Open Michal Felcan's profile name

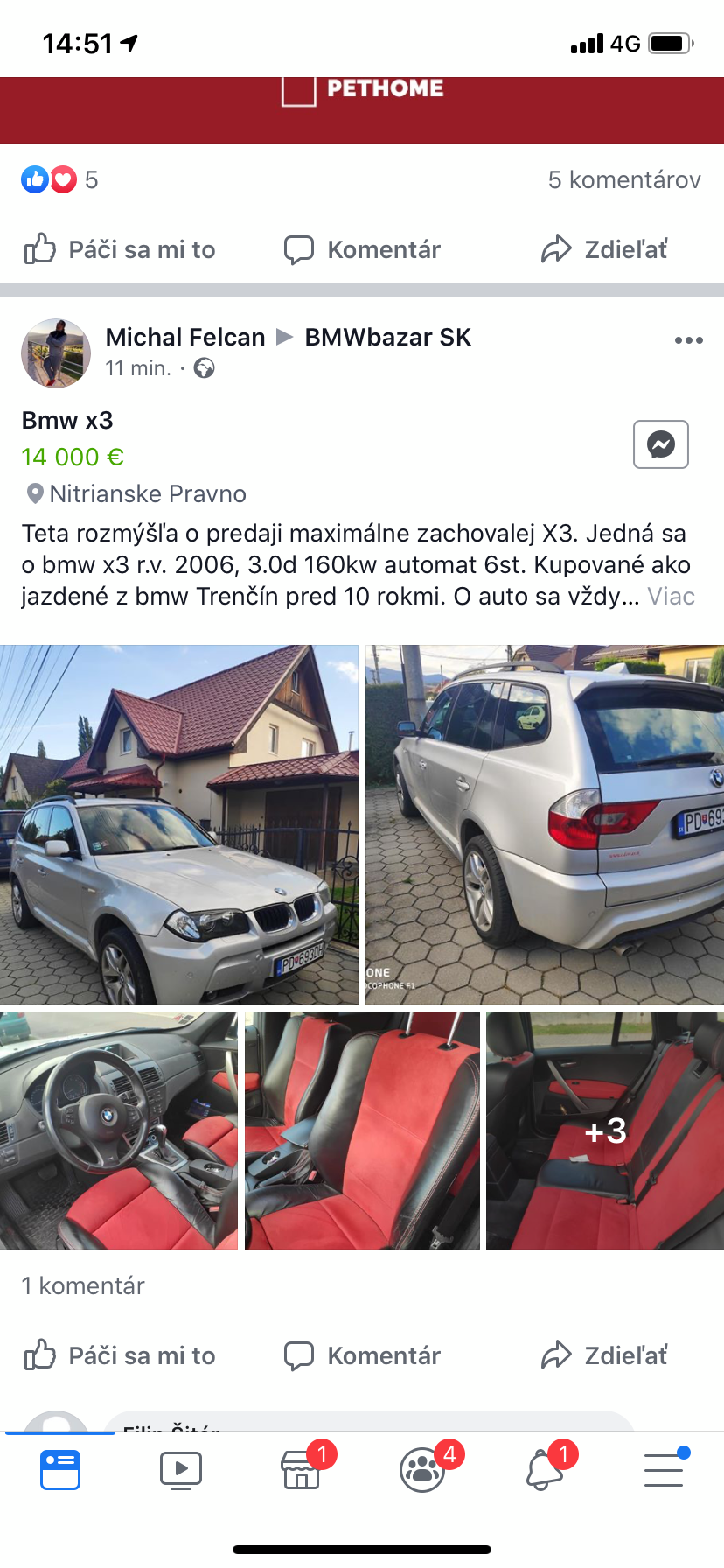point(185,338)
